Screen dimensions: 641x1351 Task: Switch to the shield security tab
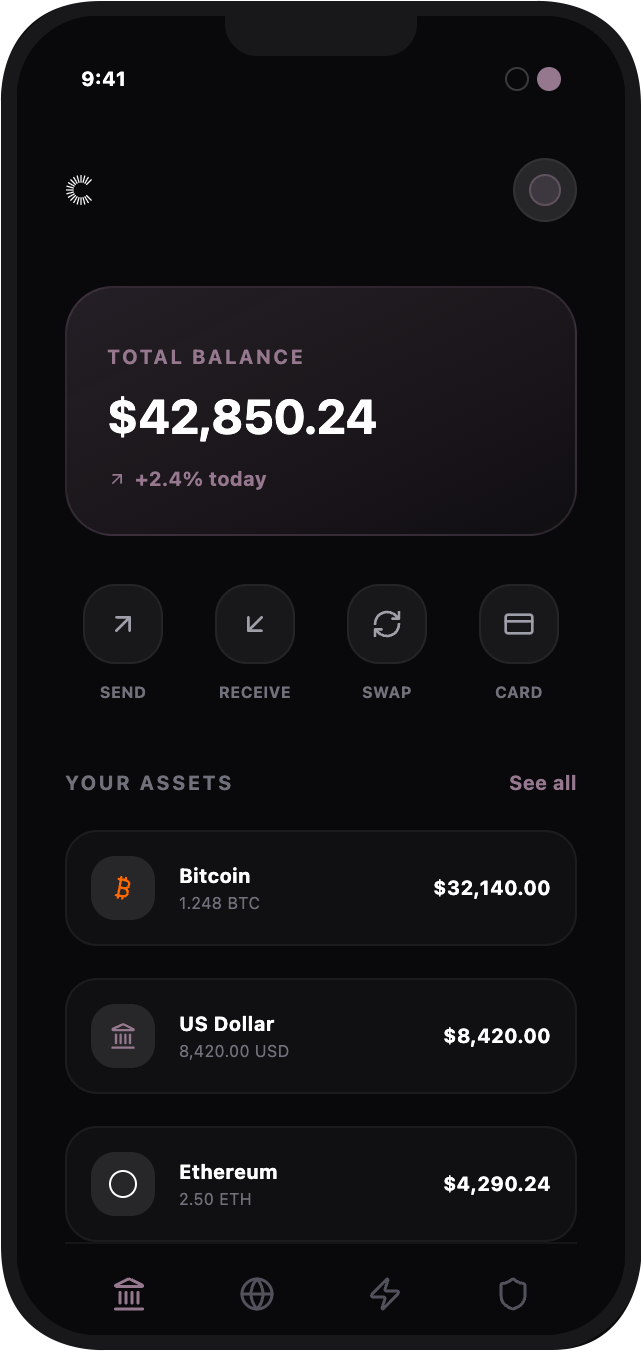513,1295
